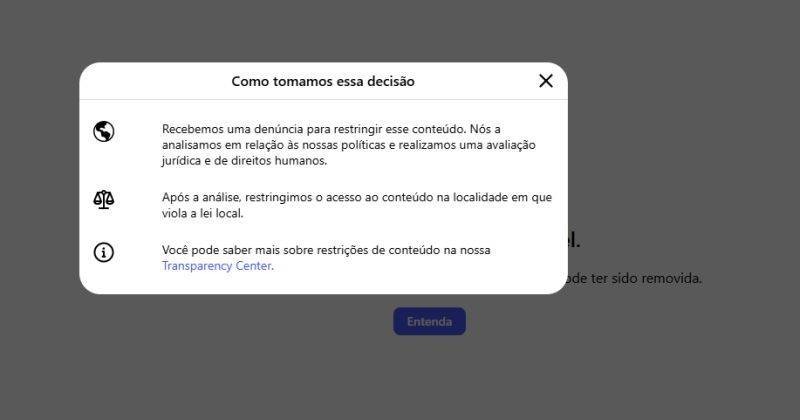Screen dimensions: 800x420
Task: Open the Transparency Center link
Action: [217, 266]
